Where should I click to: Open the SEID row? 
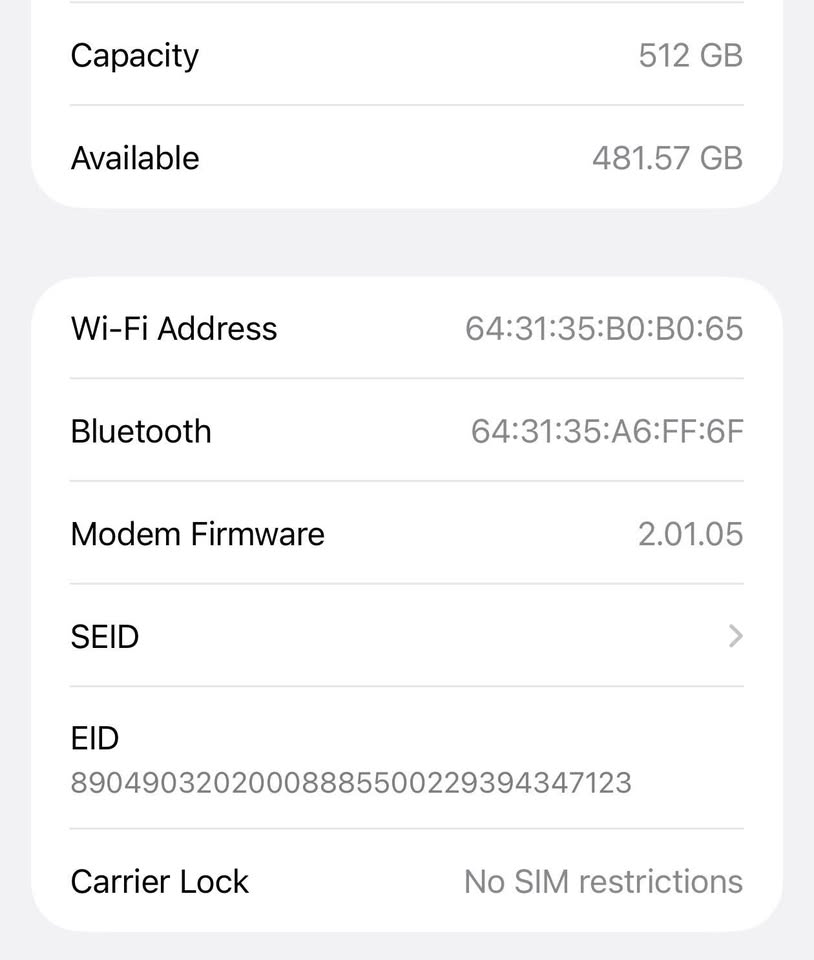click(x=406, y=636)
